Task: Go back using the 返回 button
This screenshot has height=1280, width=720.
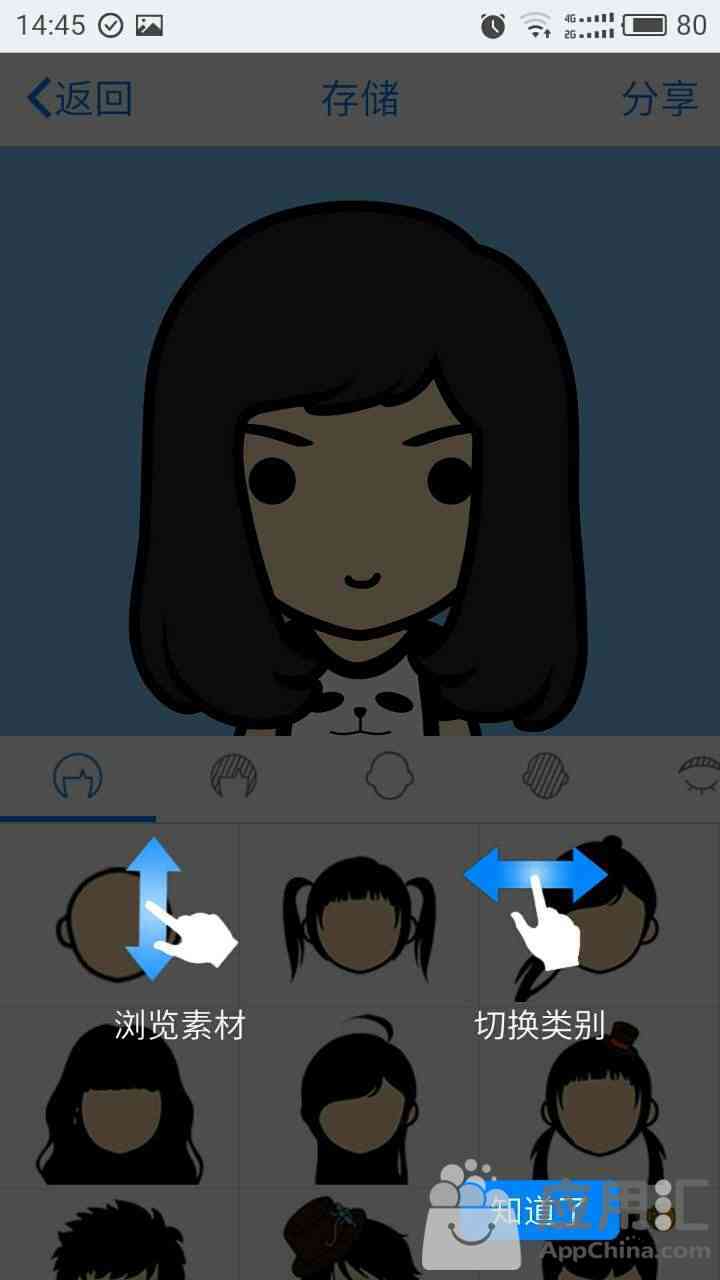Action: coord(80,99)
